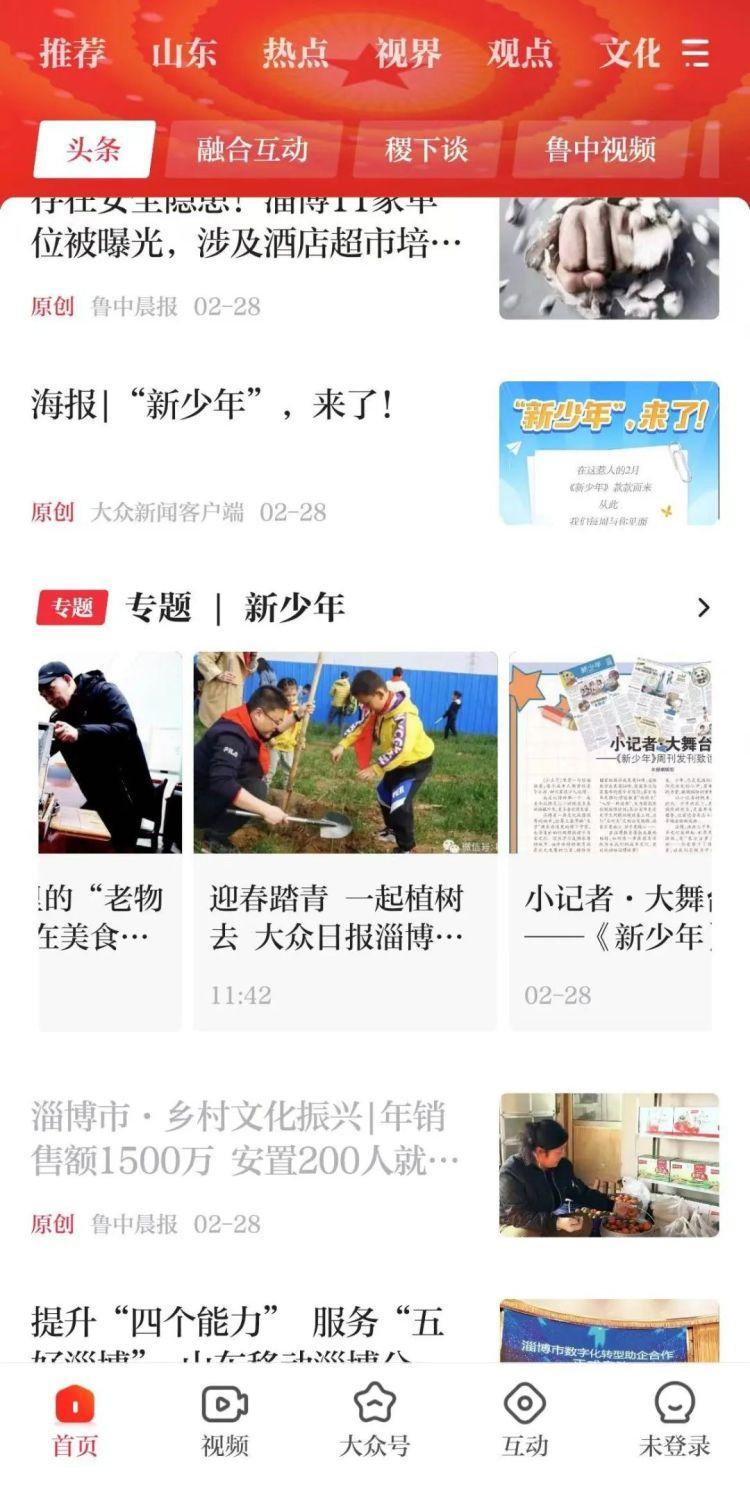Go to the 观点 channel

click(520, 53)
